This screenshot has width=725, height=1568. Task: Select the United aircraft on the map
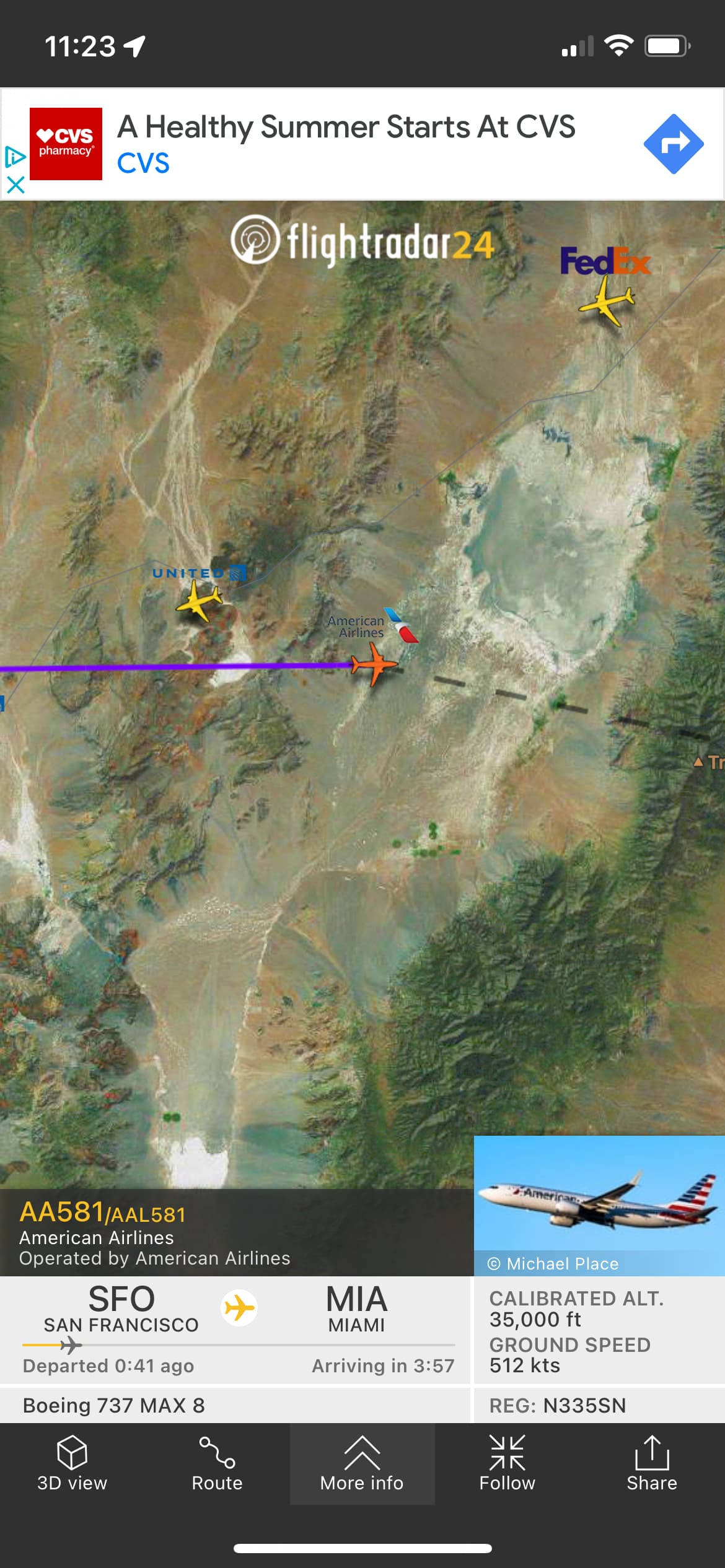click(x=199, y=600)
